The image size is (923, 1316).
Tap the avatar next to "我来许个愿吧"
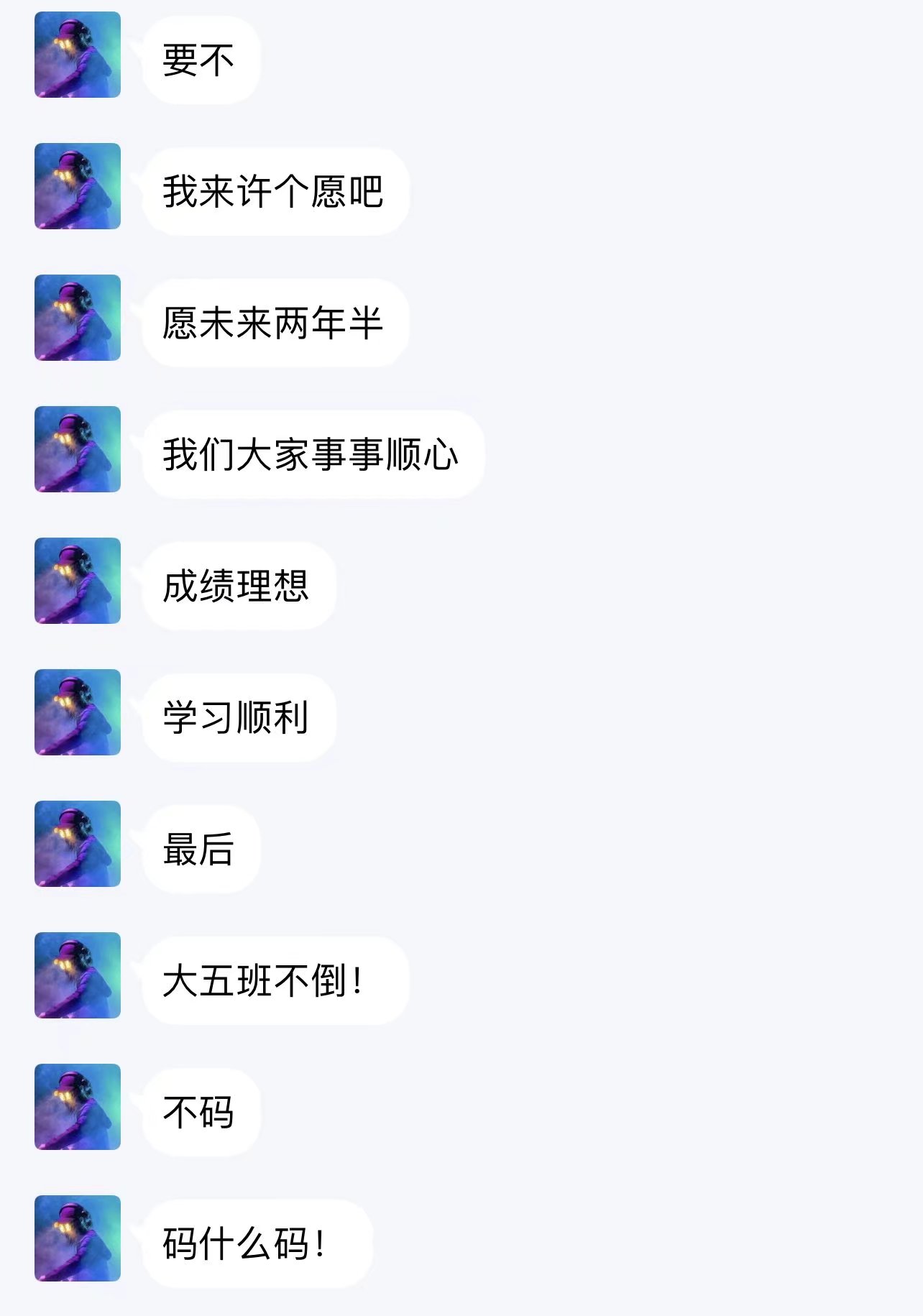tap(78, 186)
